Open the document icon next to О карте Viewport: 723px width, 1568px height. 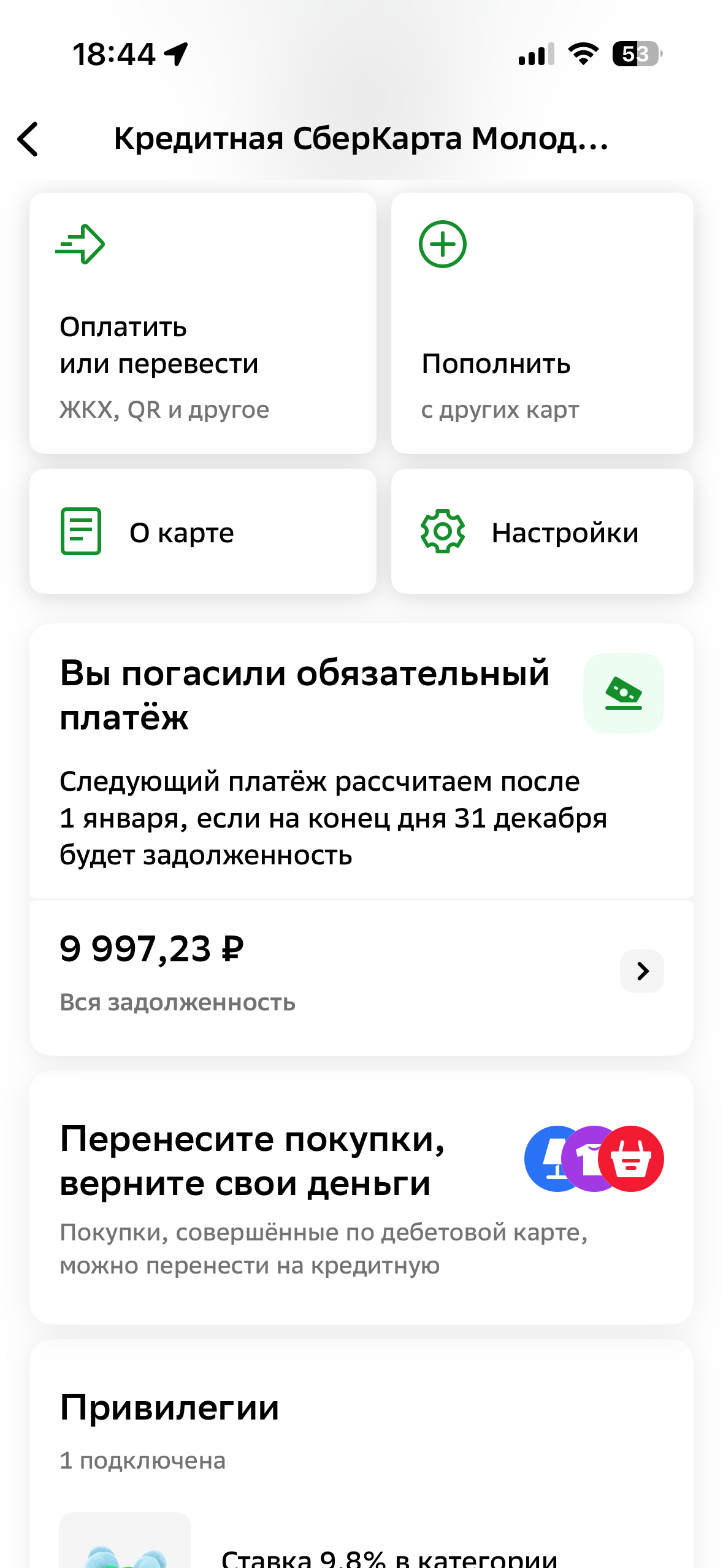(x=80, y=531)
